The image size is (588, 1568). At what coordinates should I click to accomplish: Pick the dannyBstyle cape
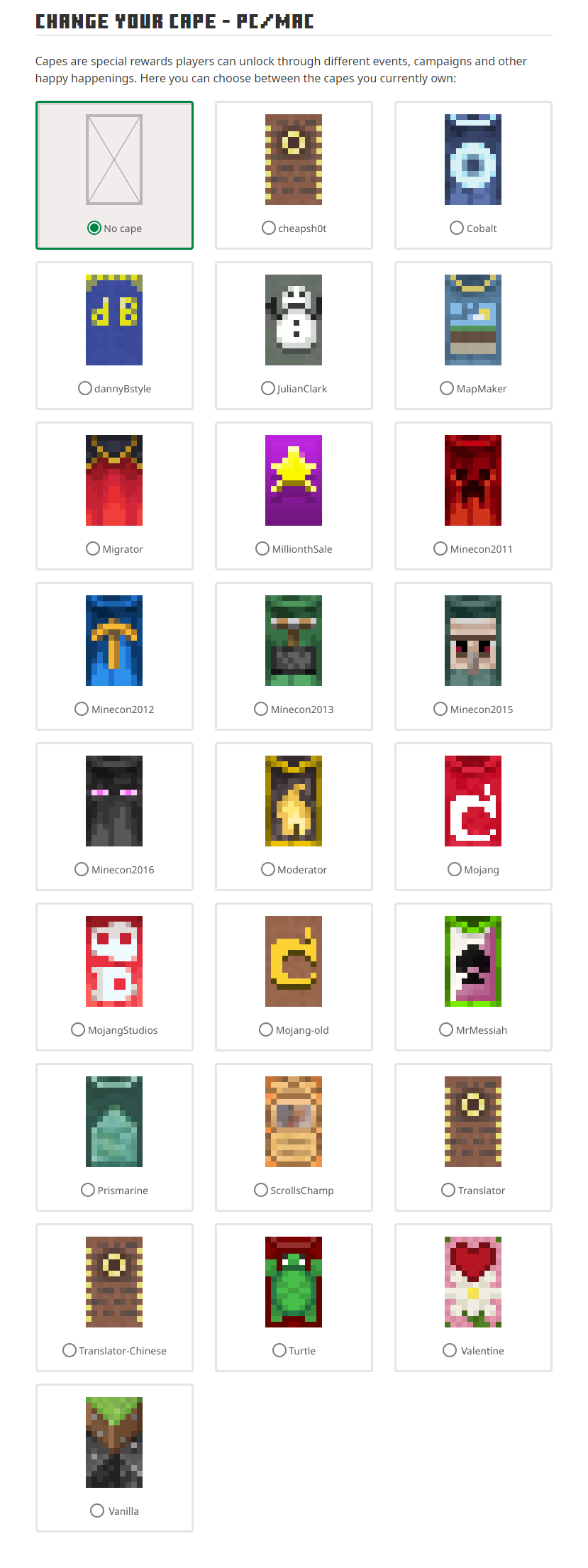[x=85, y=388]
